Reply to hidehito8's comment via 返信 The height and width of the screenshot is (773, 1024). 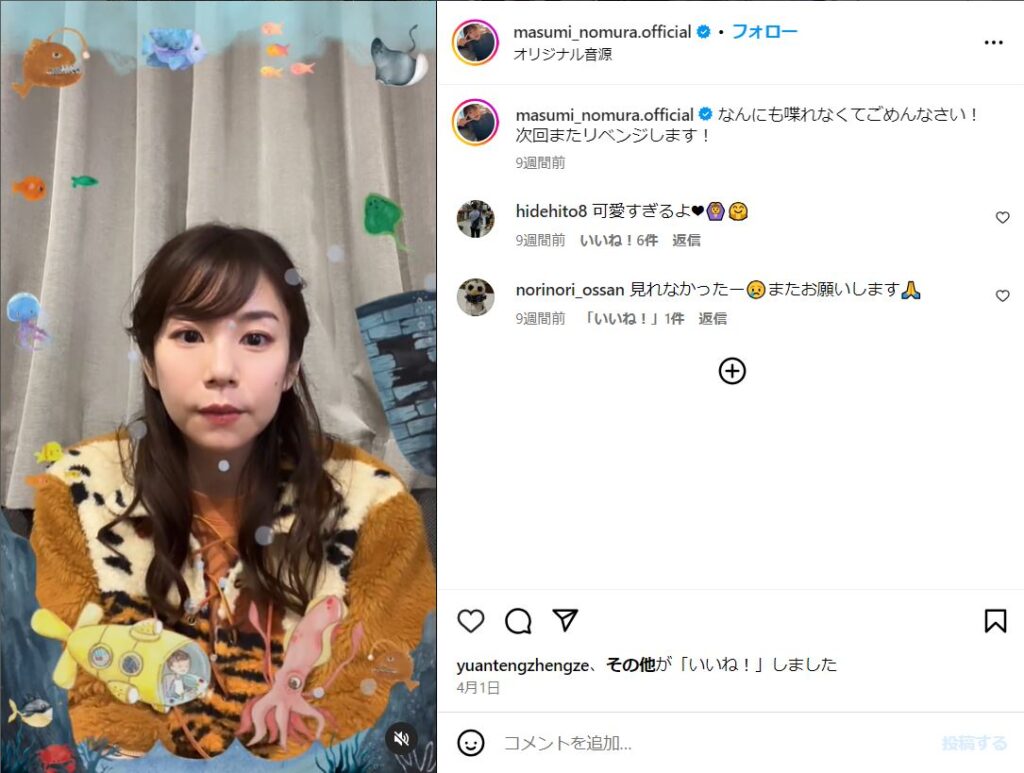coord(686,240)
